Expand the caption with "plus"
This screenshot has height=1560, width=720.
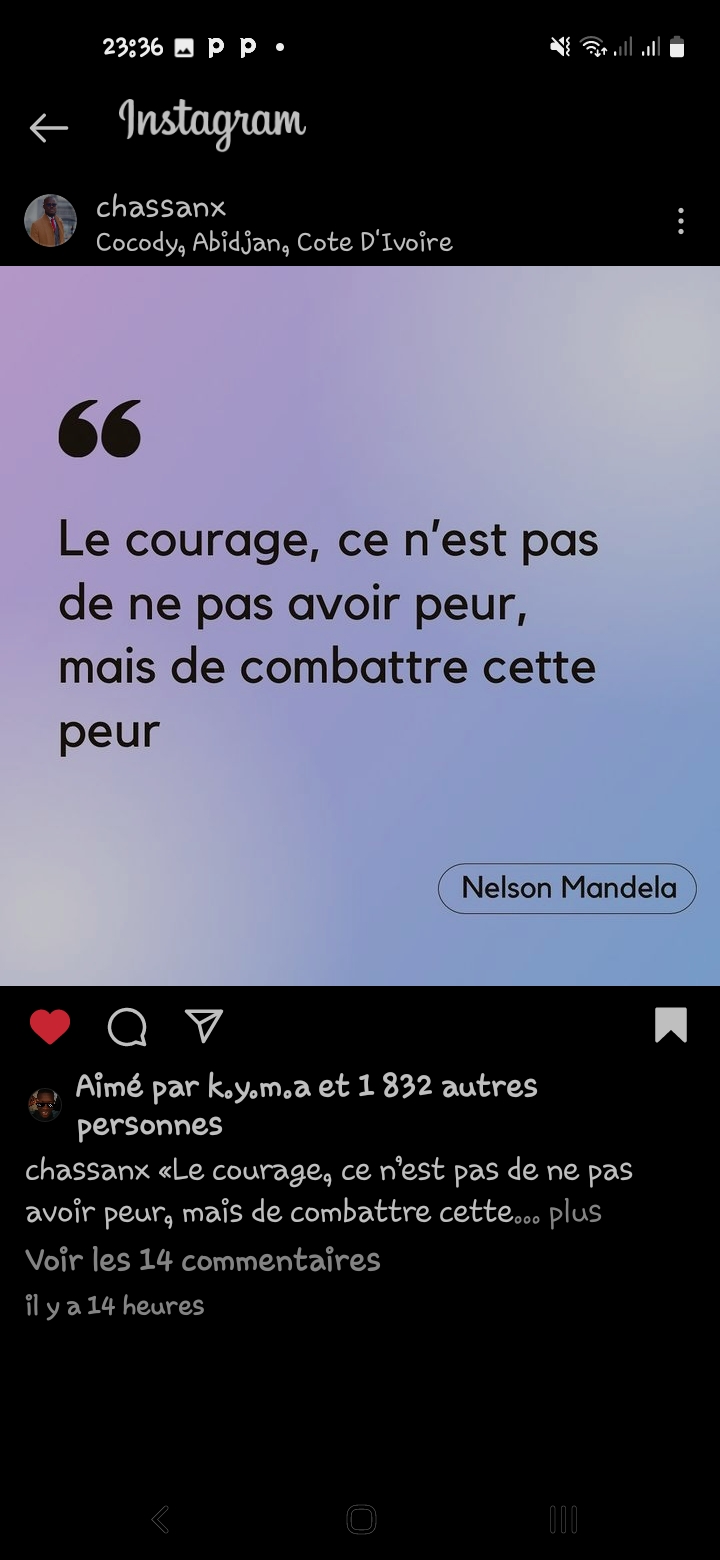click(575, 1212)
